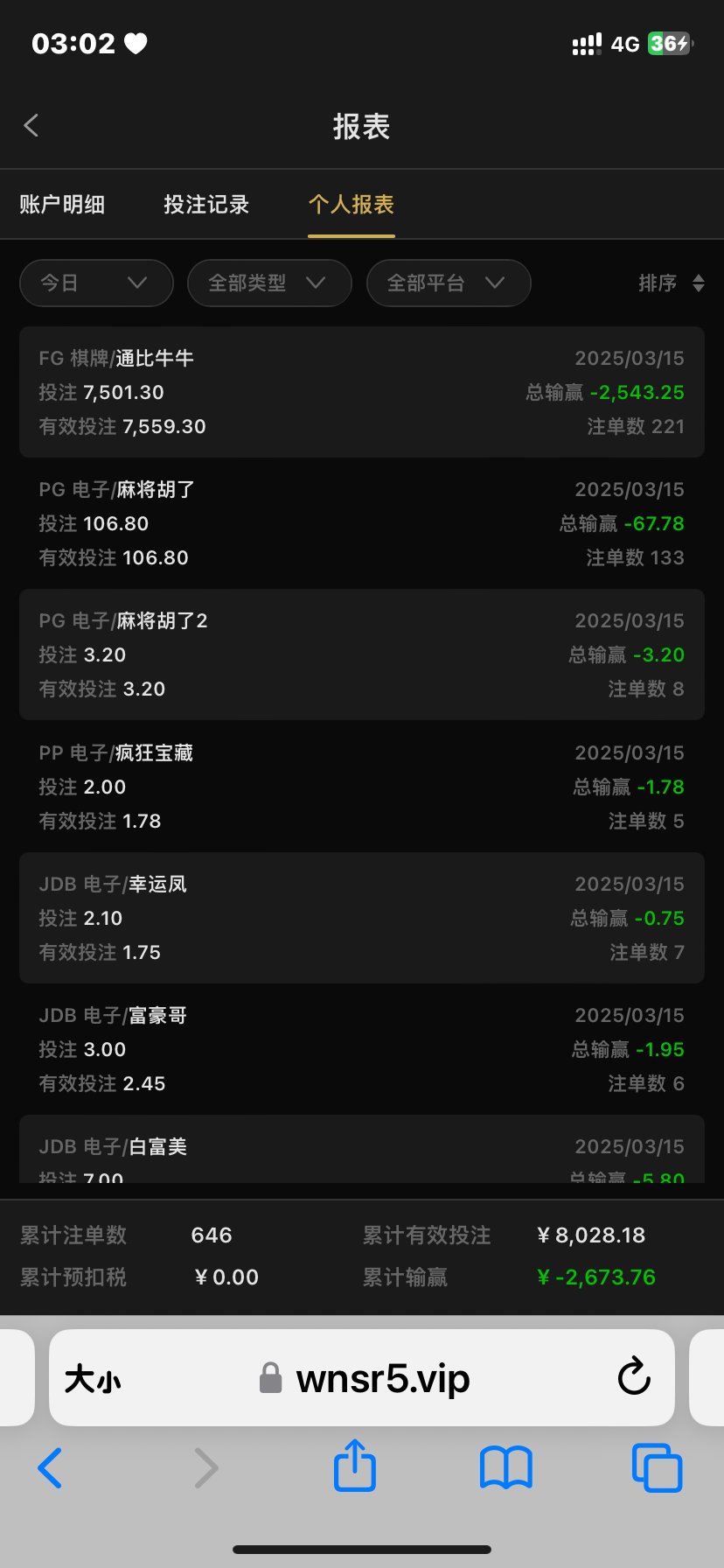This screenshot has height=1568, width=724.
Task: Share this page from Safari toolbar
Action: [355, 1466]
